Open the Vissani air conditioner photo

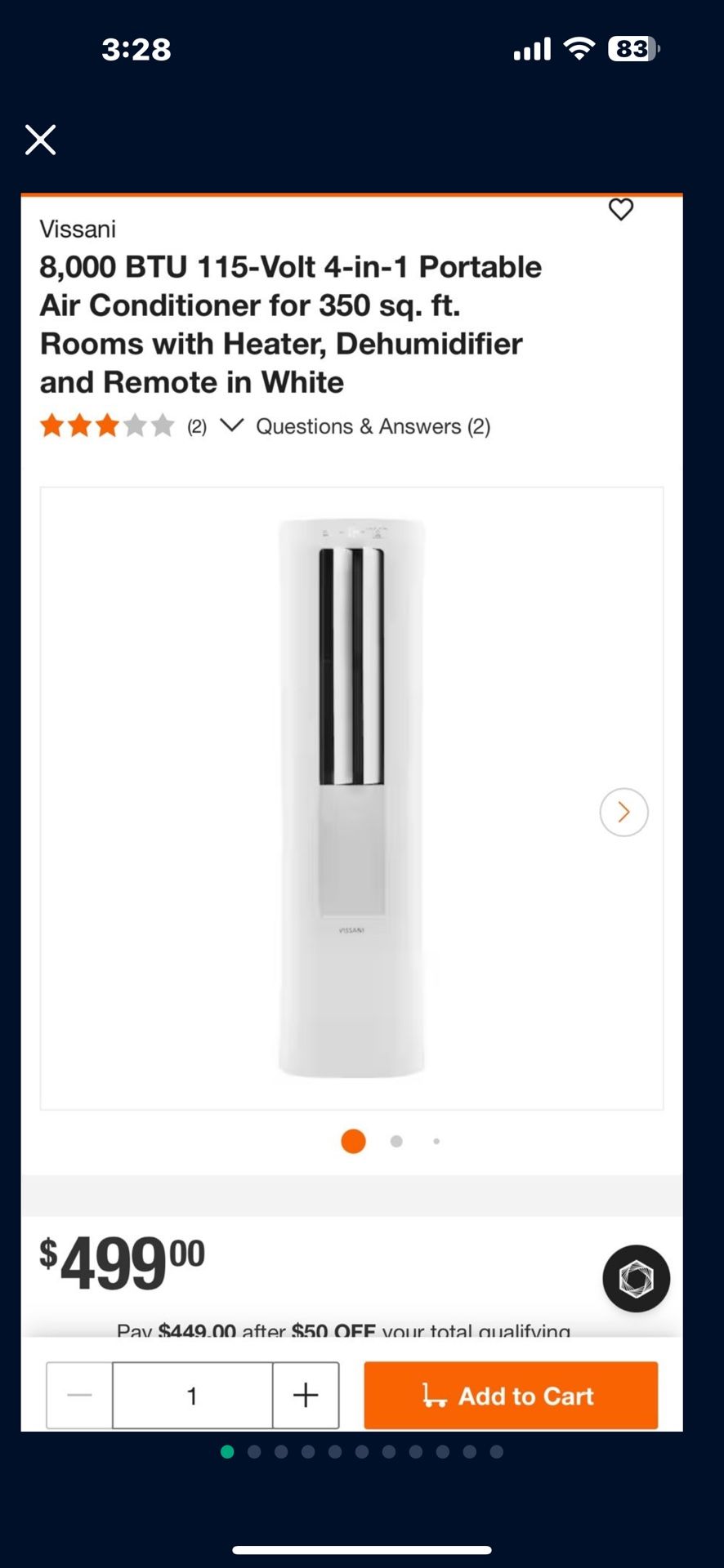point(351,798)
